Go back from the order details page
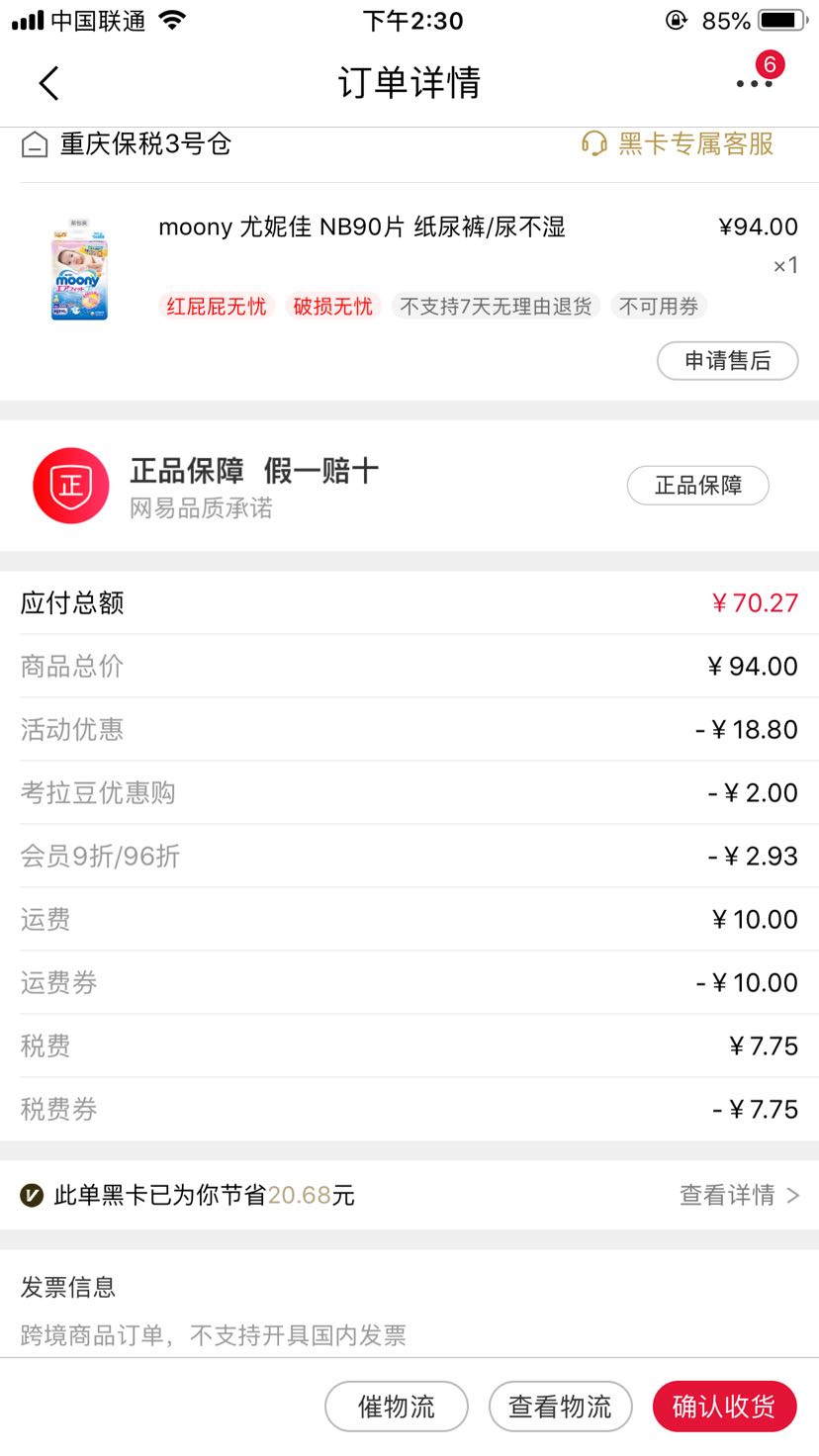 (x=49, y=84)
